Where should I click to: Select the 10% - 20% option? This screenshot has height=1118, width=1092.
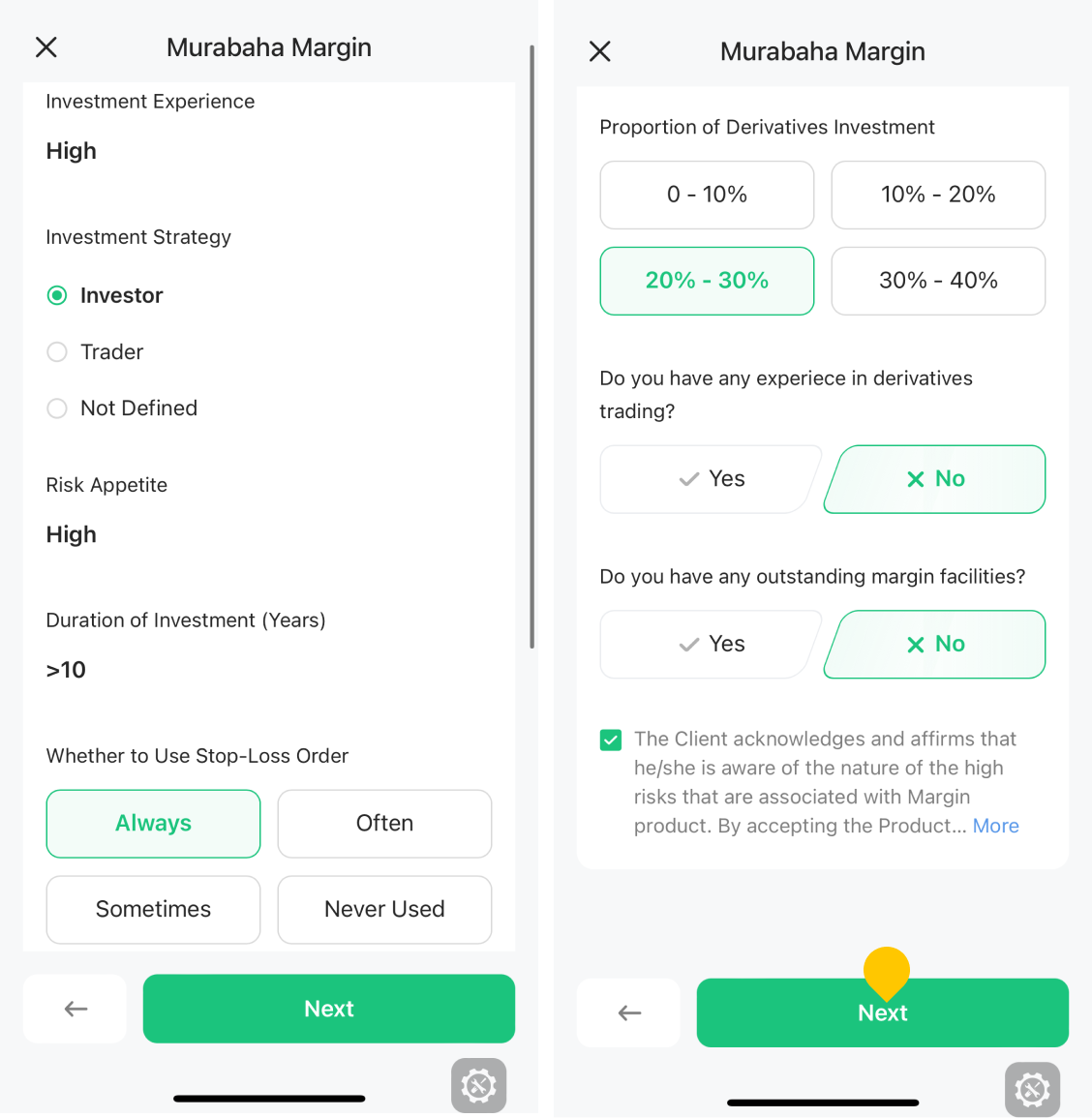coord(938,195)
